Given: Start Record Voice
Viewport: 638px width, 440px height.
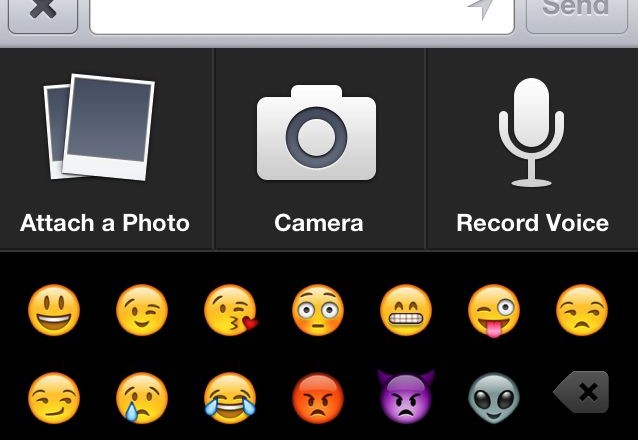Looking at the screenshot, I should click(x=532, y=148).
